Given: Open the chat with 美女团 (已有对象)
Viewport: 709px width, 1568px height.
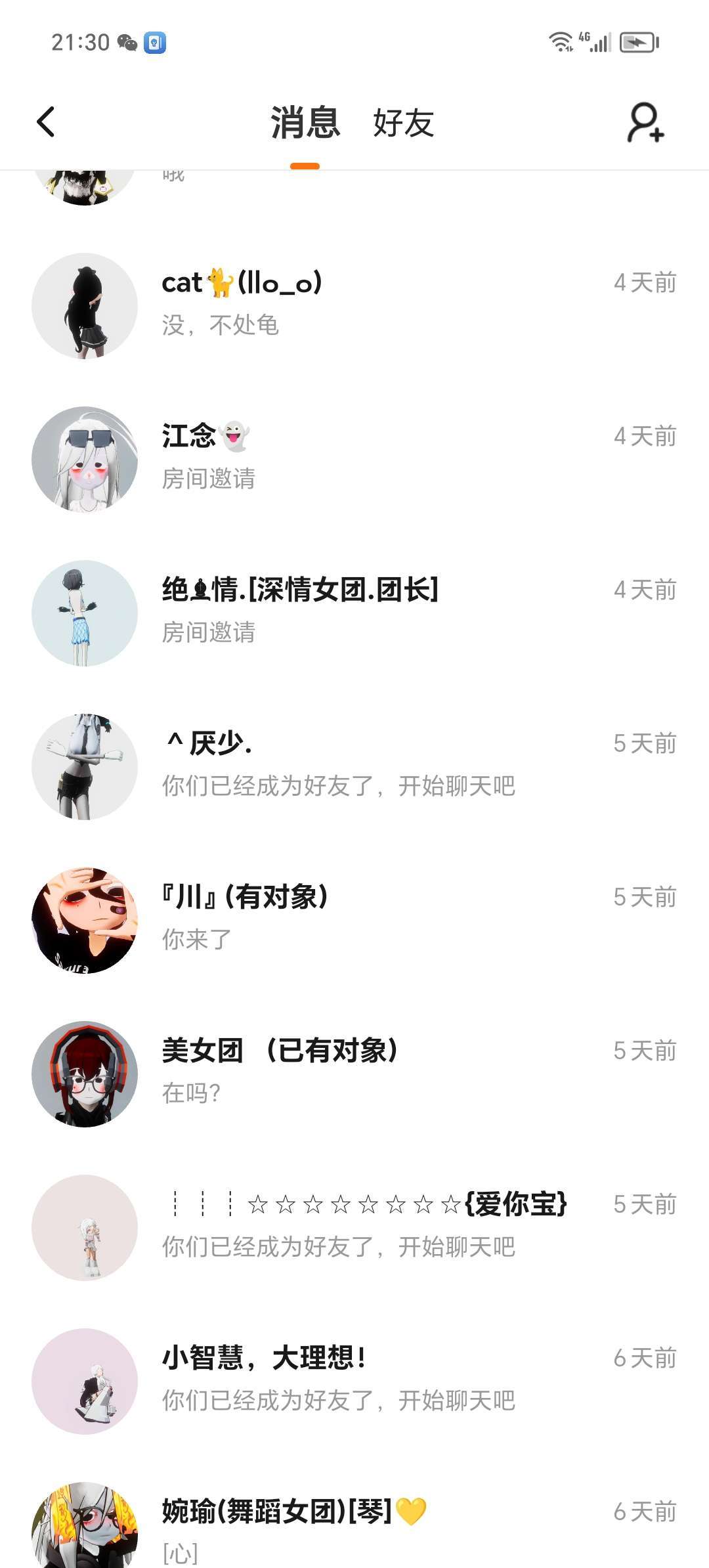Looking at the screenshot, I should point(354,1073).
